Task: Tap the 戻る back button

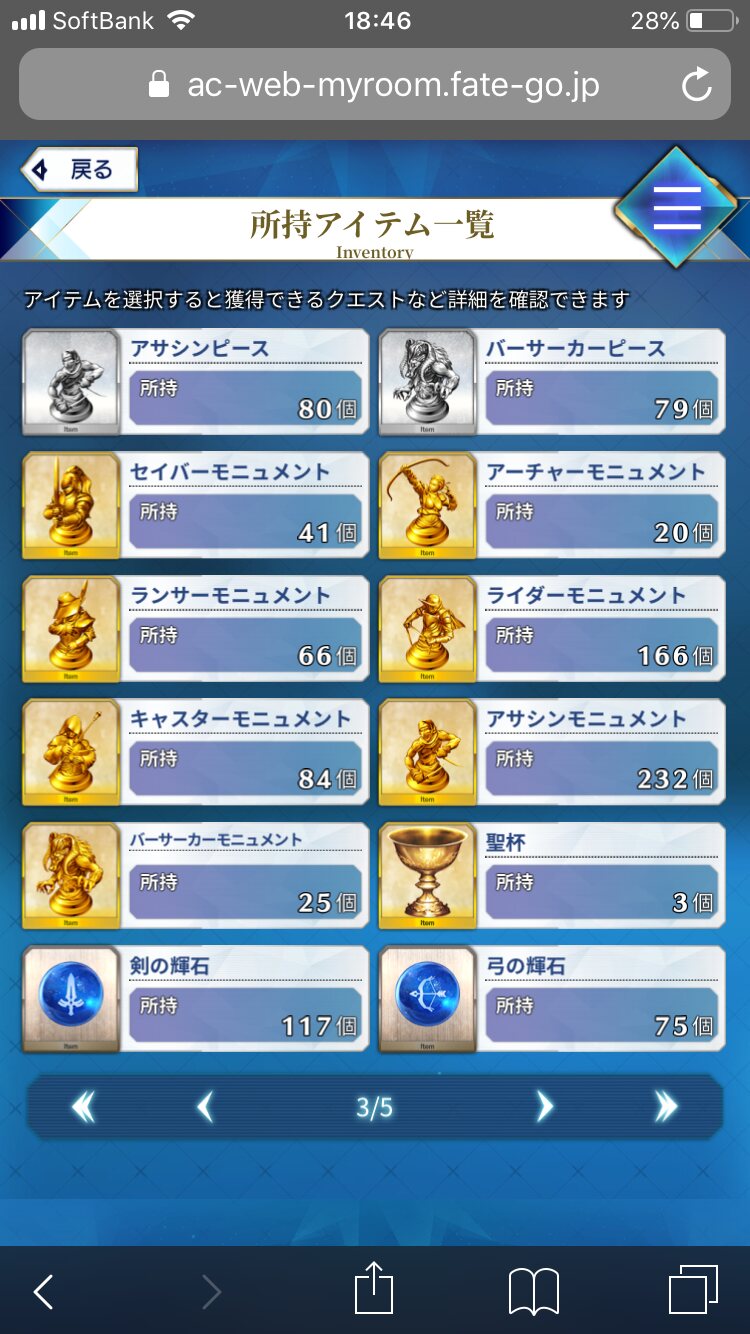Action: tap(79, 170)
